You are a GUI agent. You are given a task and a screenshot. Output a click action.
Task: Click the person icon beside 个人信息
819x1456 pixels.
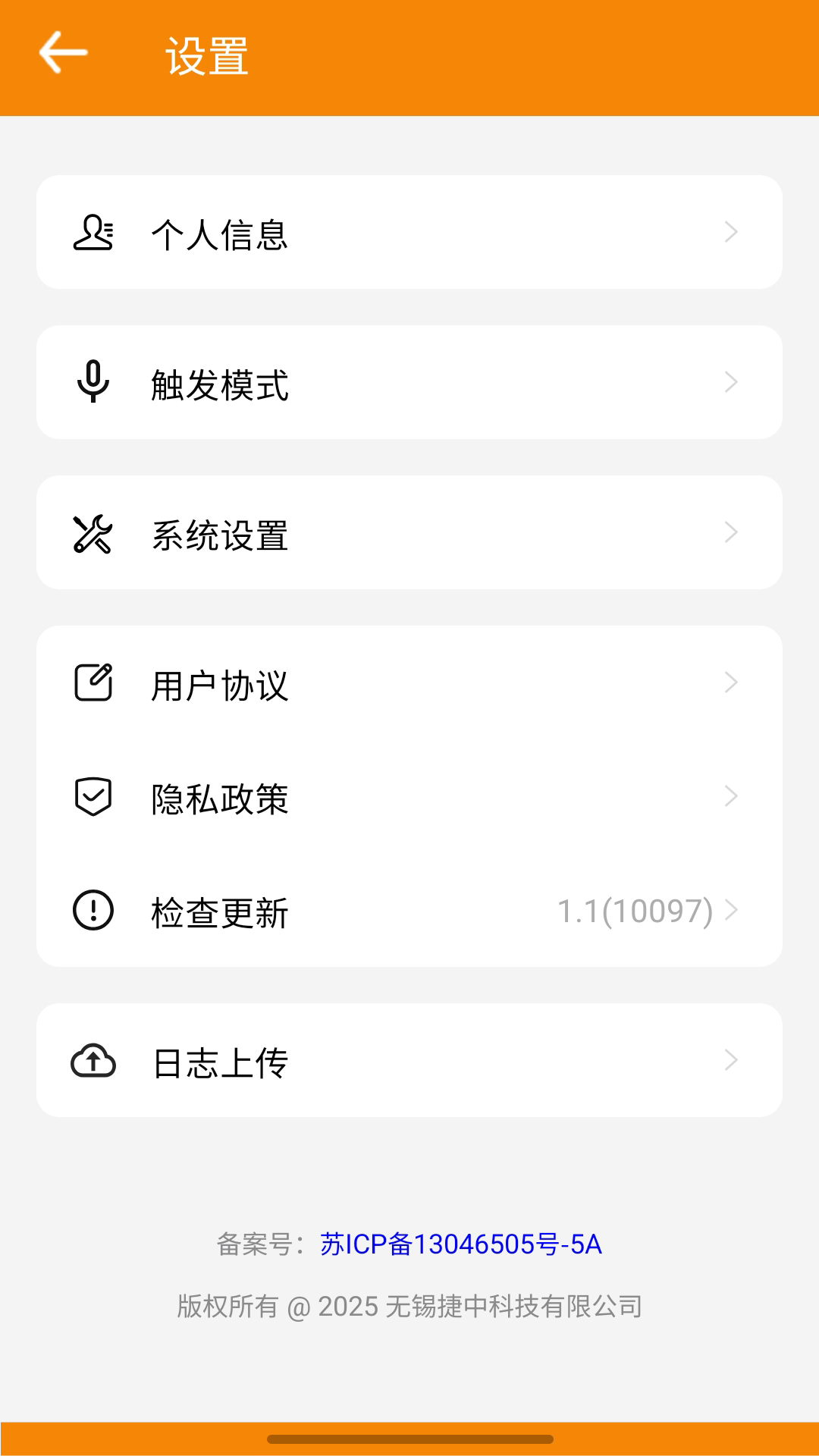93,232
